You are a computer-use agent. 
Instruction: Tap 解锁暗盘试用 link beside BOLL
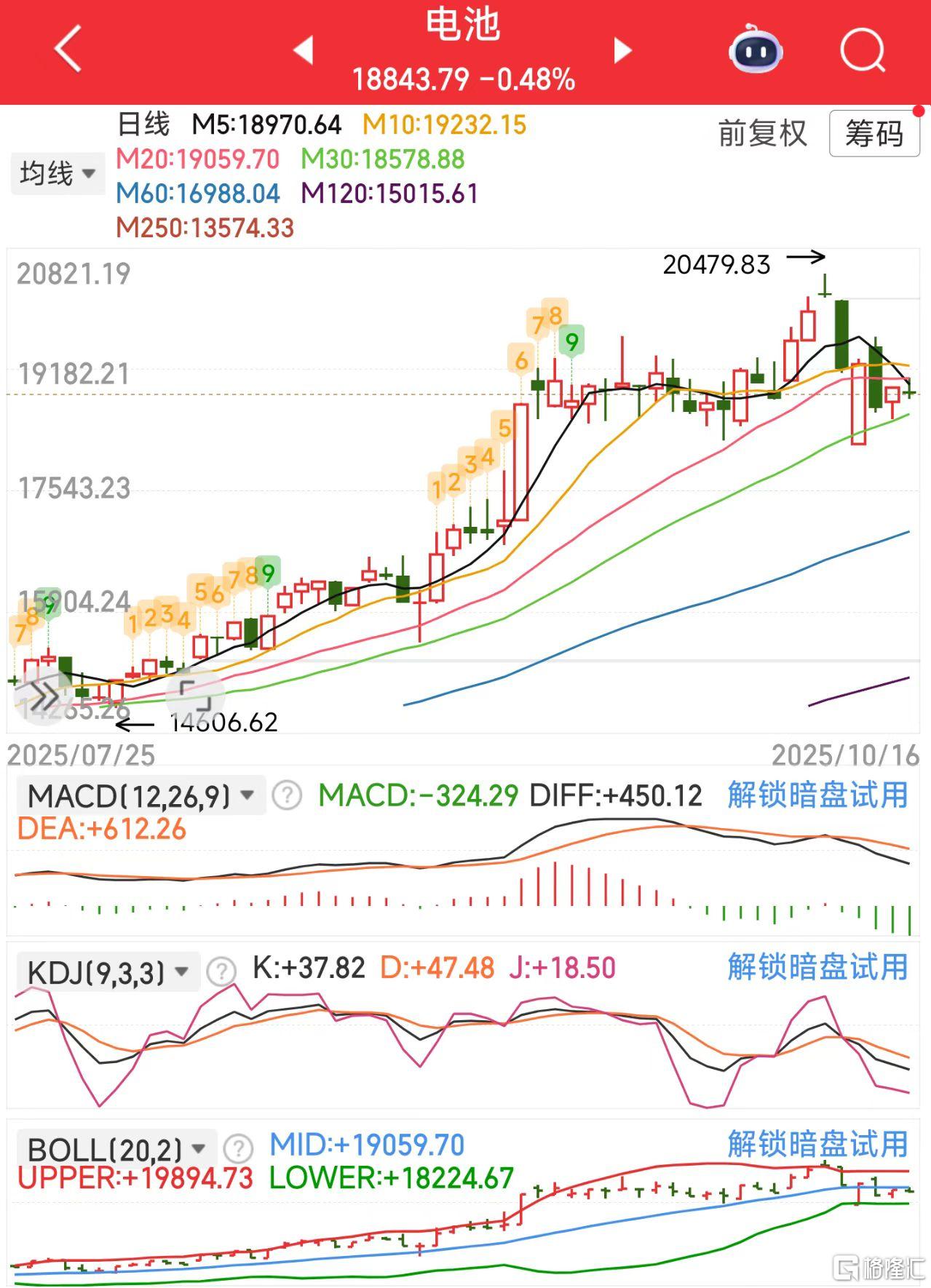click(x=817, y=1145)
